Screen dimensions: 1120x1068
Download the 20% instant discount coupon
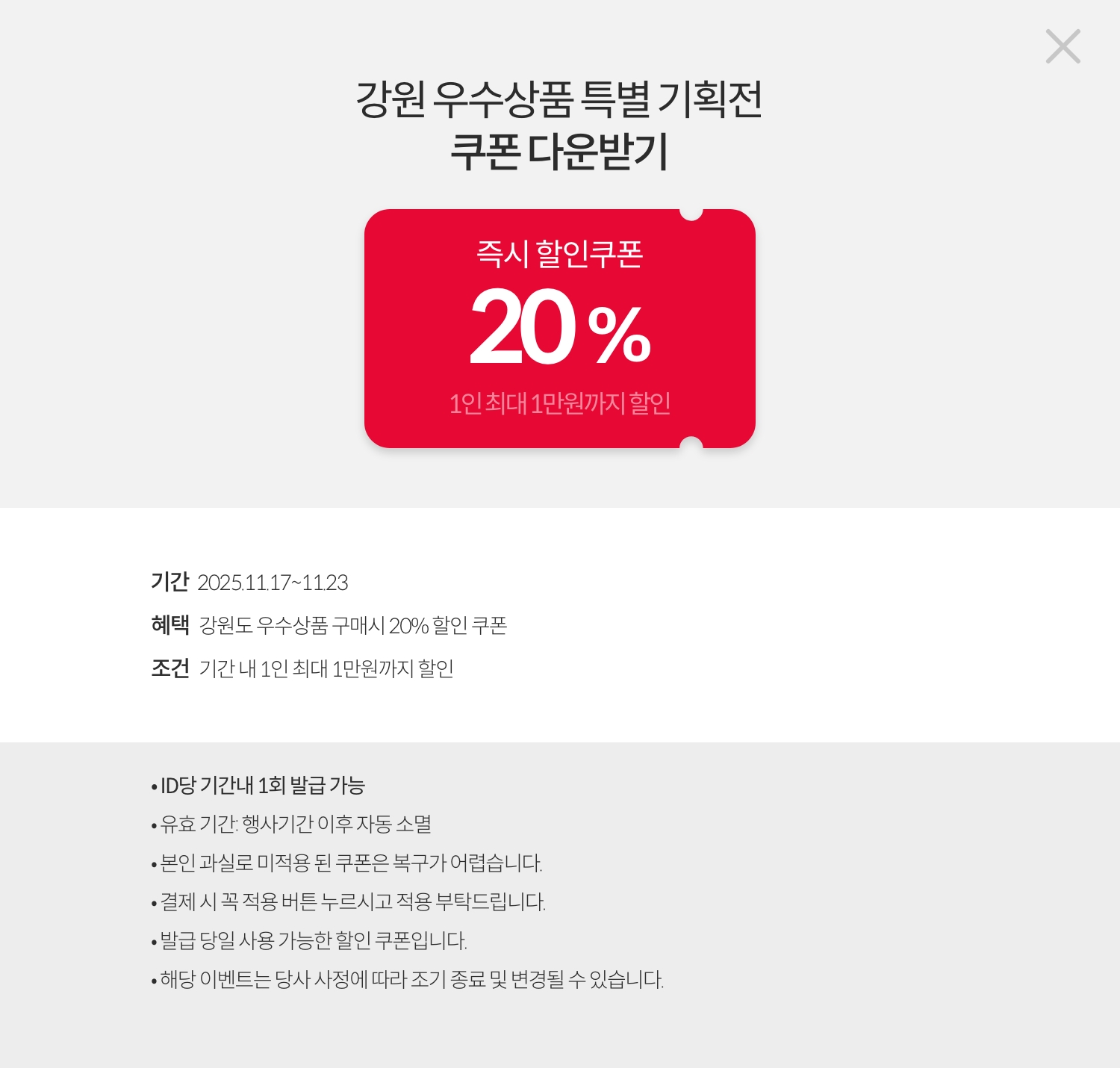tap(559, 329)
